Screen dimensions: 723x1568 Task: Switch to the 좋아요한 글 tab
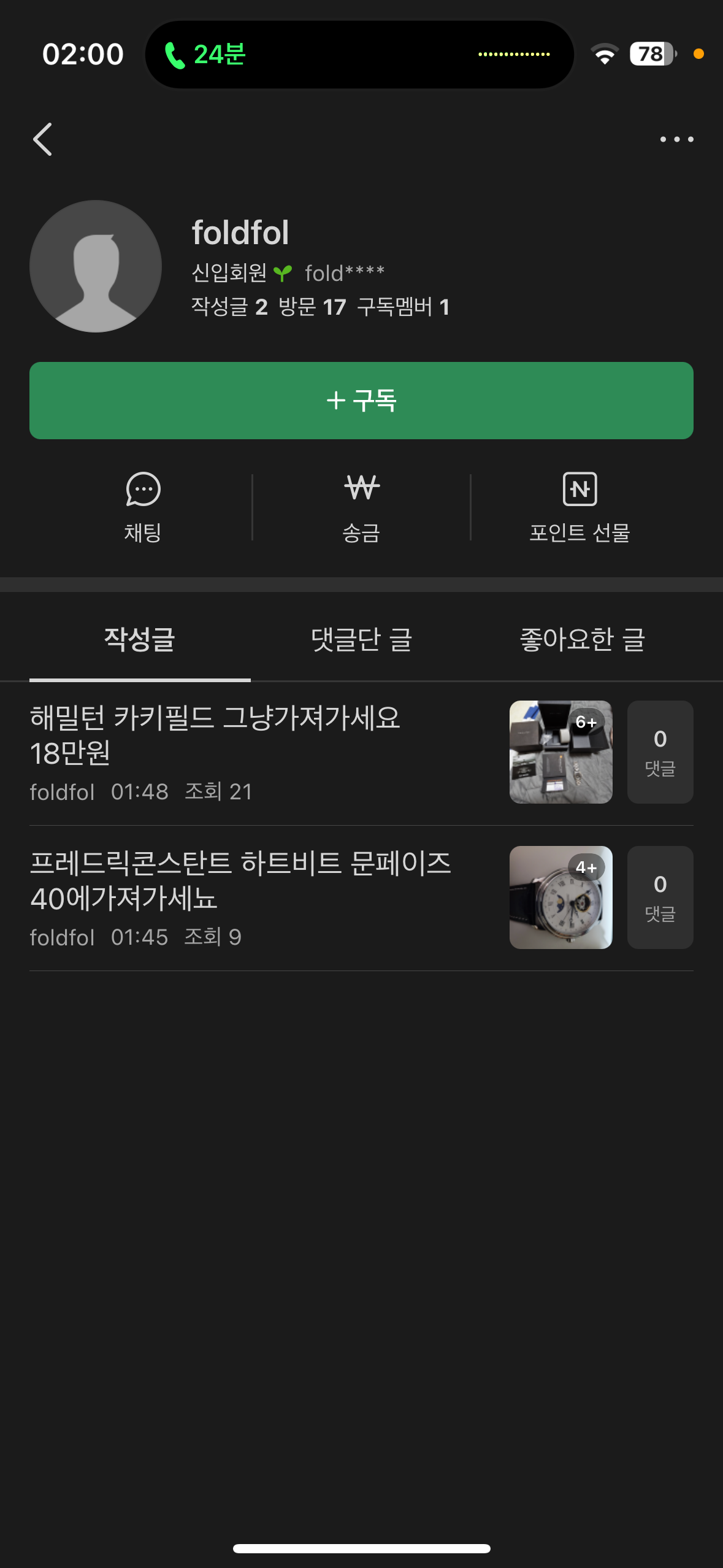[582, 639]
